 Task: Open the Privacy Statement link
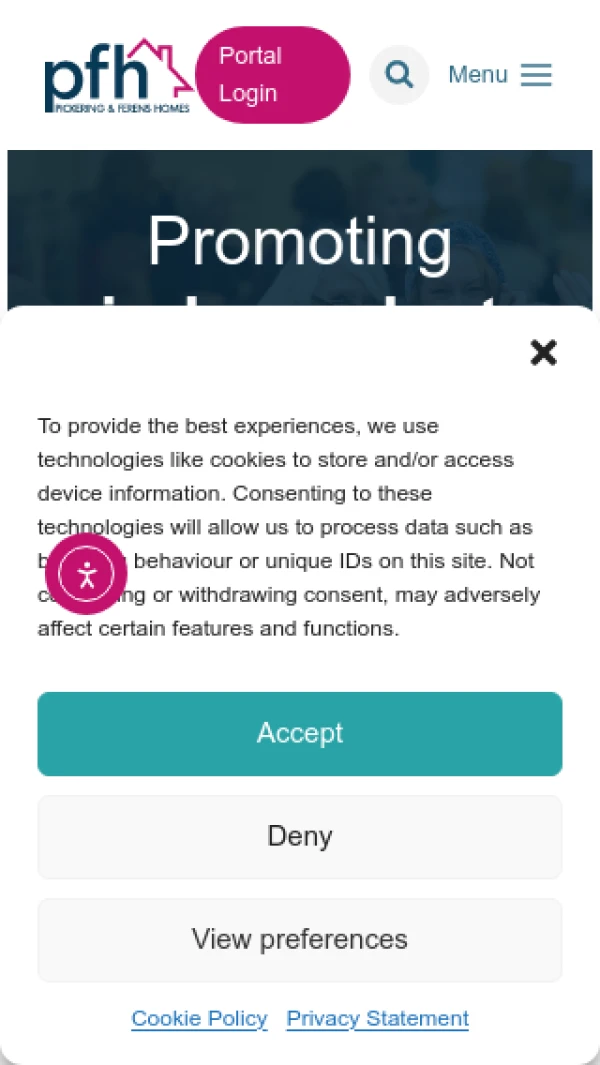(378, 1018)
